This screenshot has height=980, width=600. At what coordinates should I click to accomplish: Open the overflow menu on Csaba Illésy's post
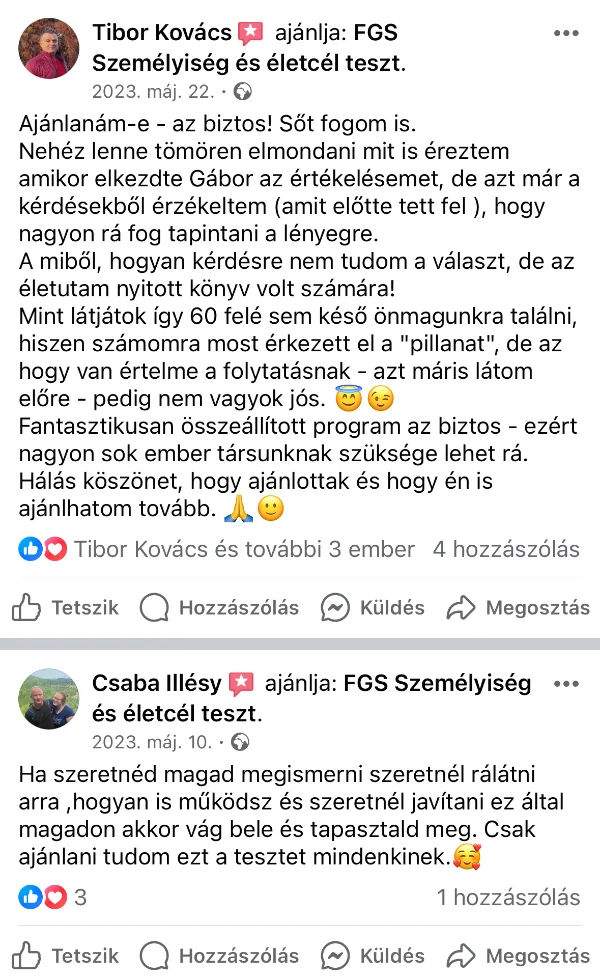[566, 684]
